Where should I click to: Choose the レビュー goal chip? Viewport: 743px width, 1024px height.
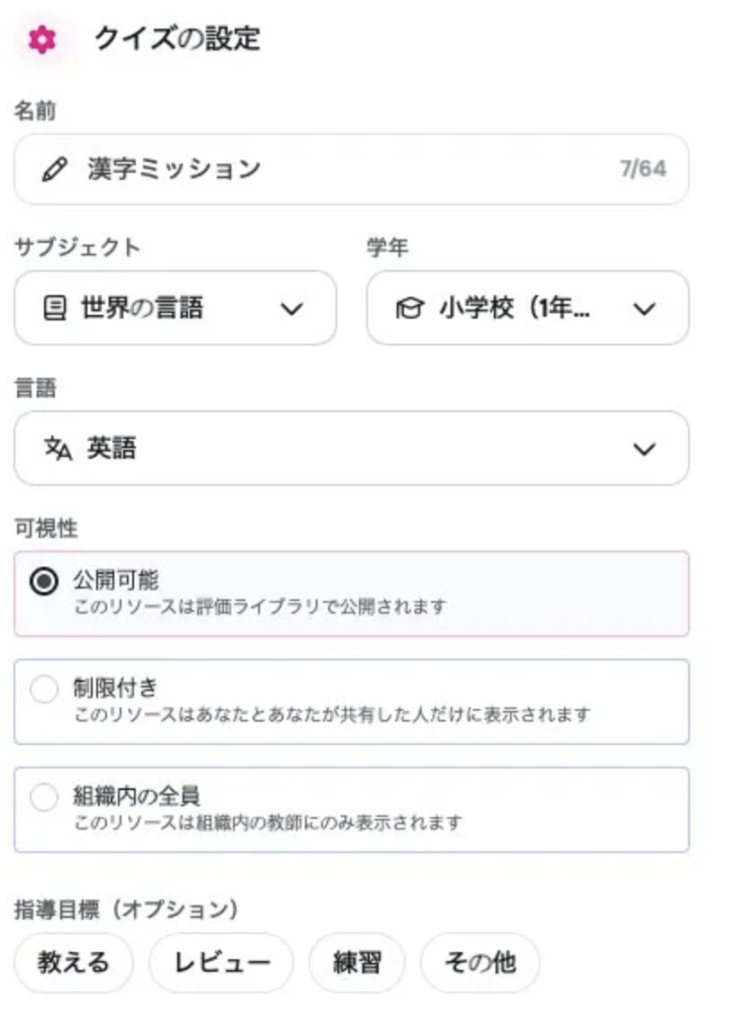(221, 963)
